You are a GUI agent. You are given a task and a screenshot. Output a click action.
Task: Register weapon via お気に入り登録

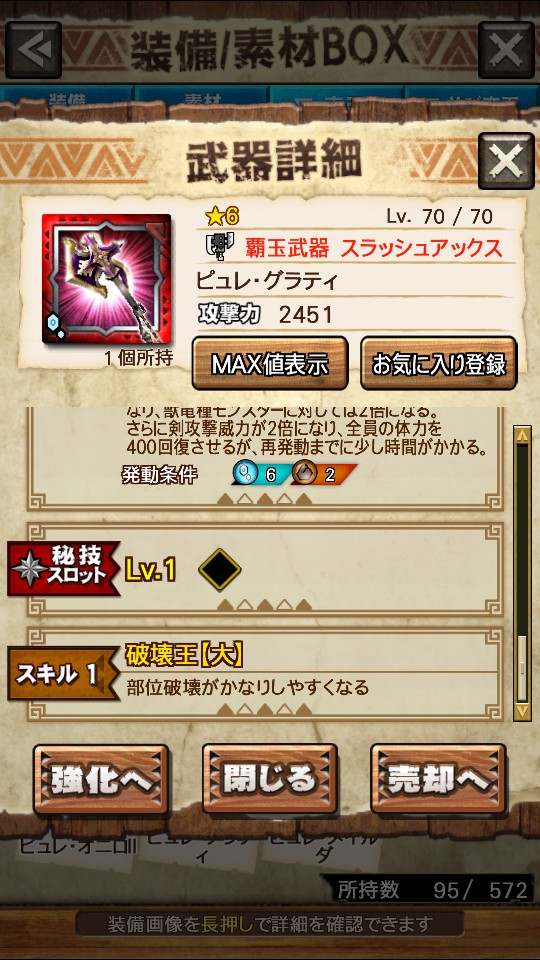438,363
